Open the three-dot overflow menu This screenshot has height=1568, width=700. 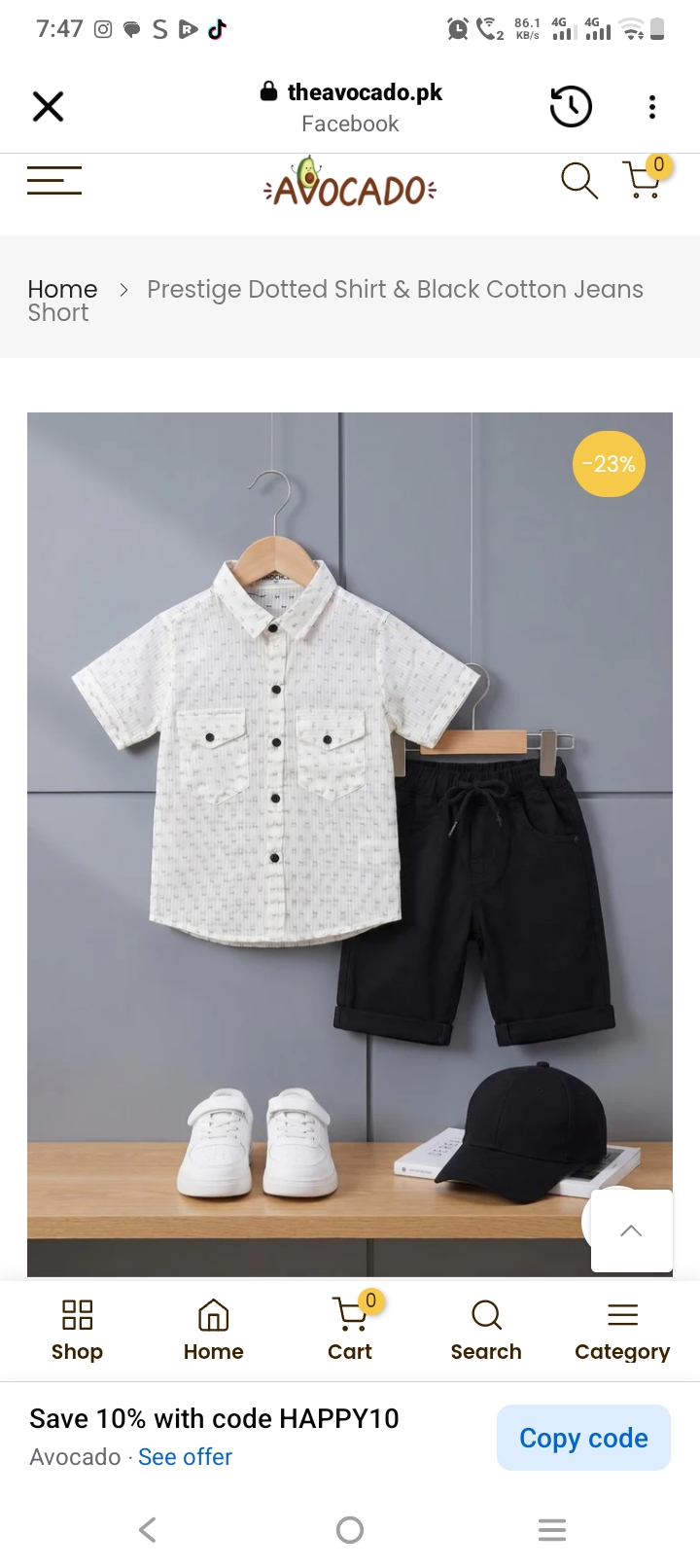(x=652, y=106)
